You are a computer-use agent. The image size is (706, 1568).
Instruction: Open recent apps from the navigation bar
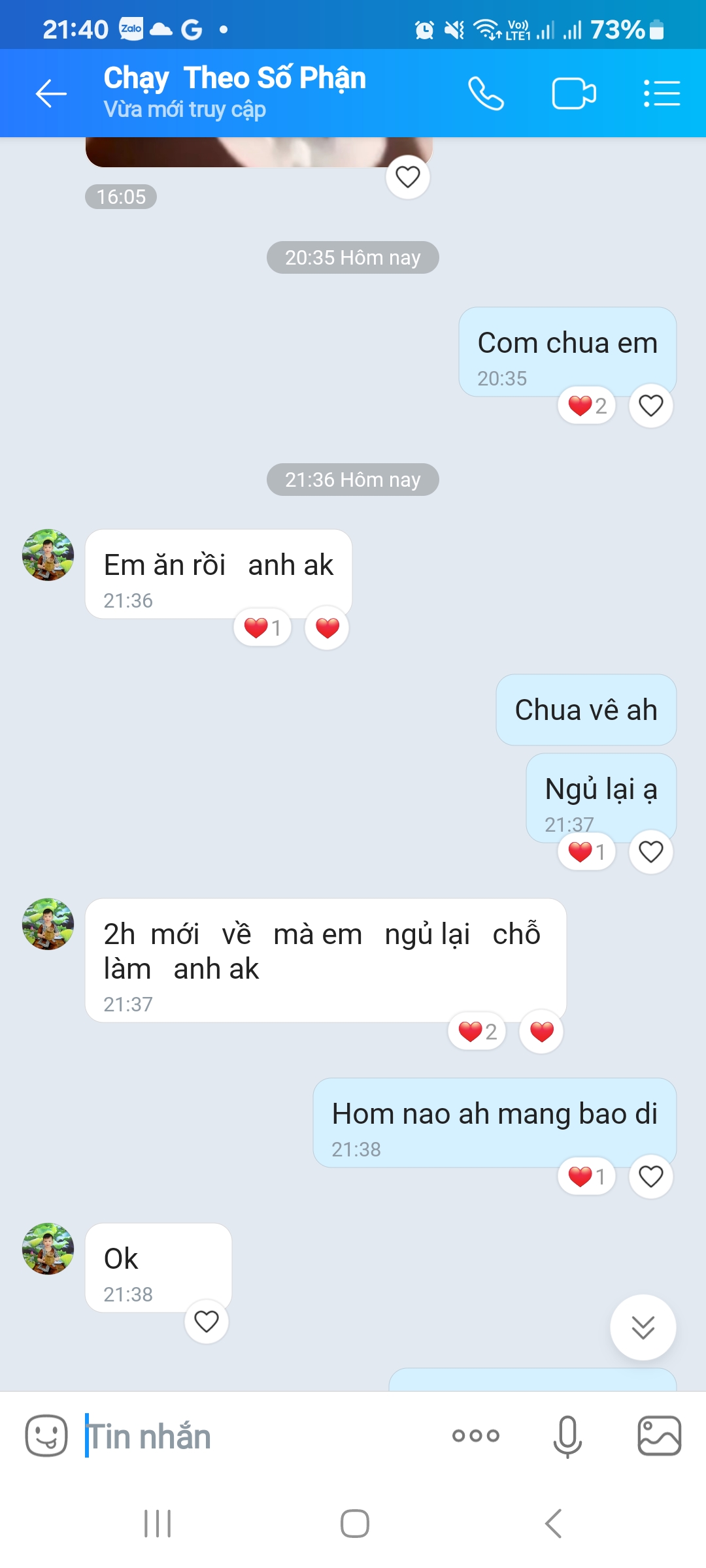tap(158, 1524)
